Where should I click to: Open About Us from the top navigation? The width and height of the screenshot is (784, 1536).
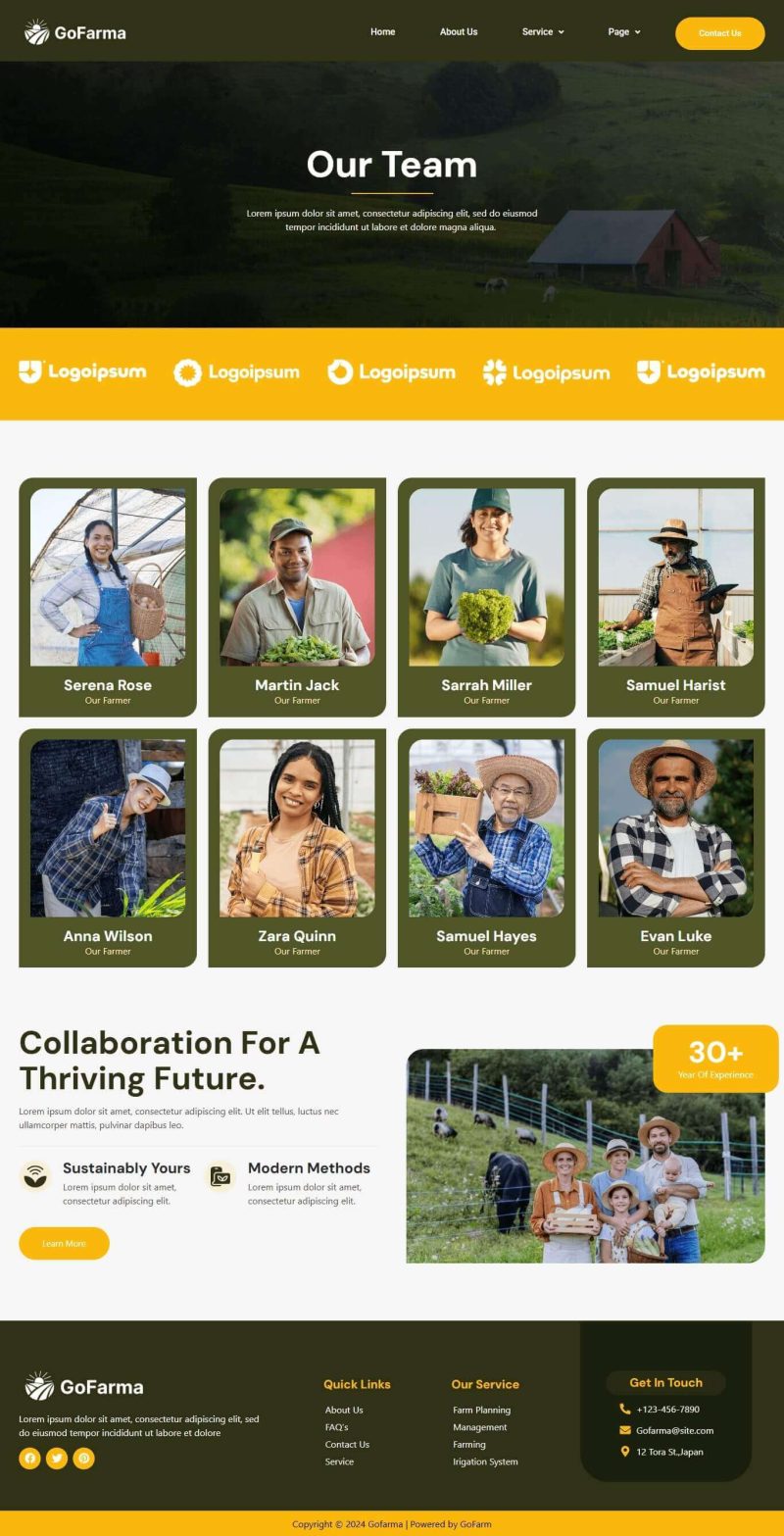(x=458, y=32)
